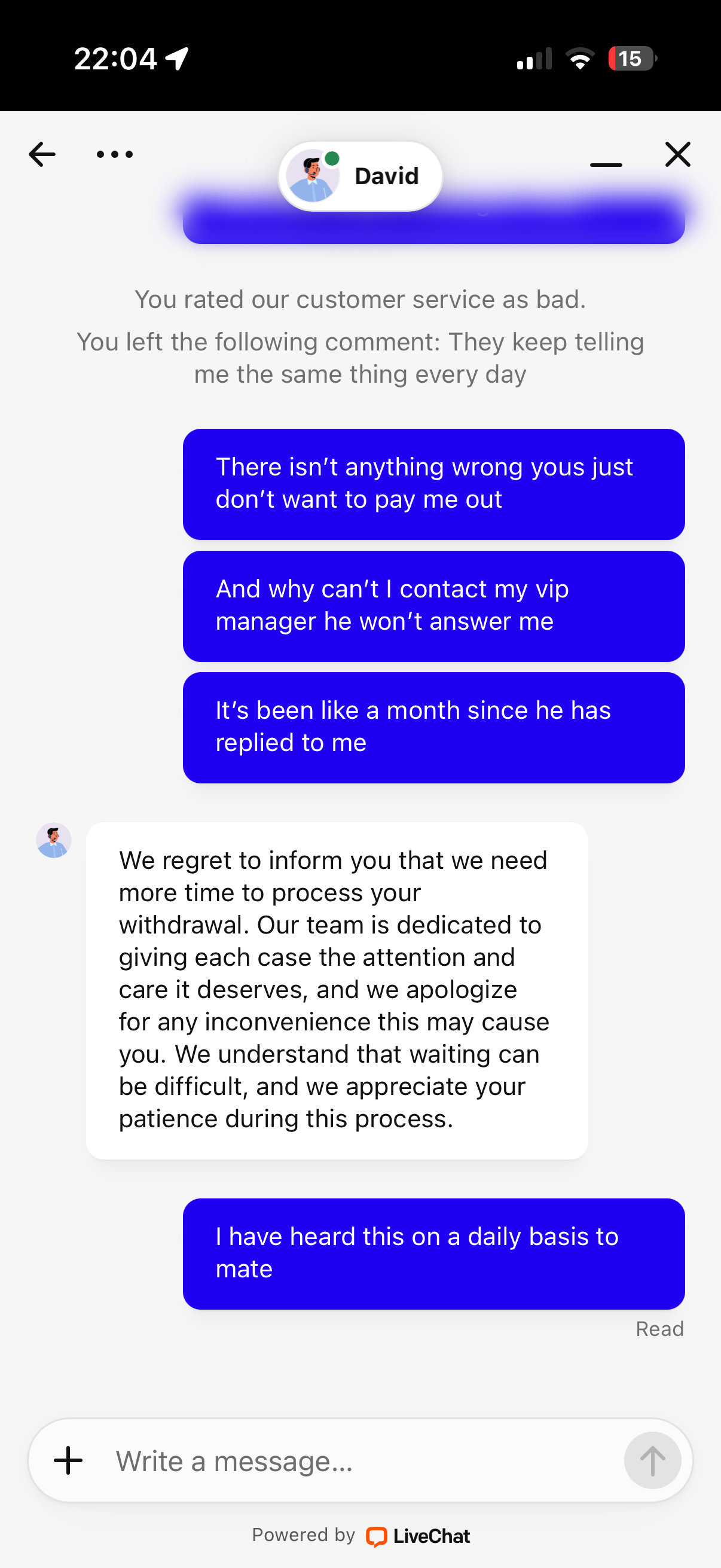This screenshot has width=721, height=1568.
Task: Focus the Write a message field
Action: pos(359,1461)
